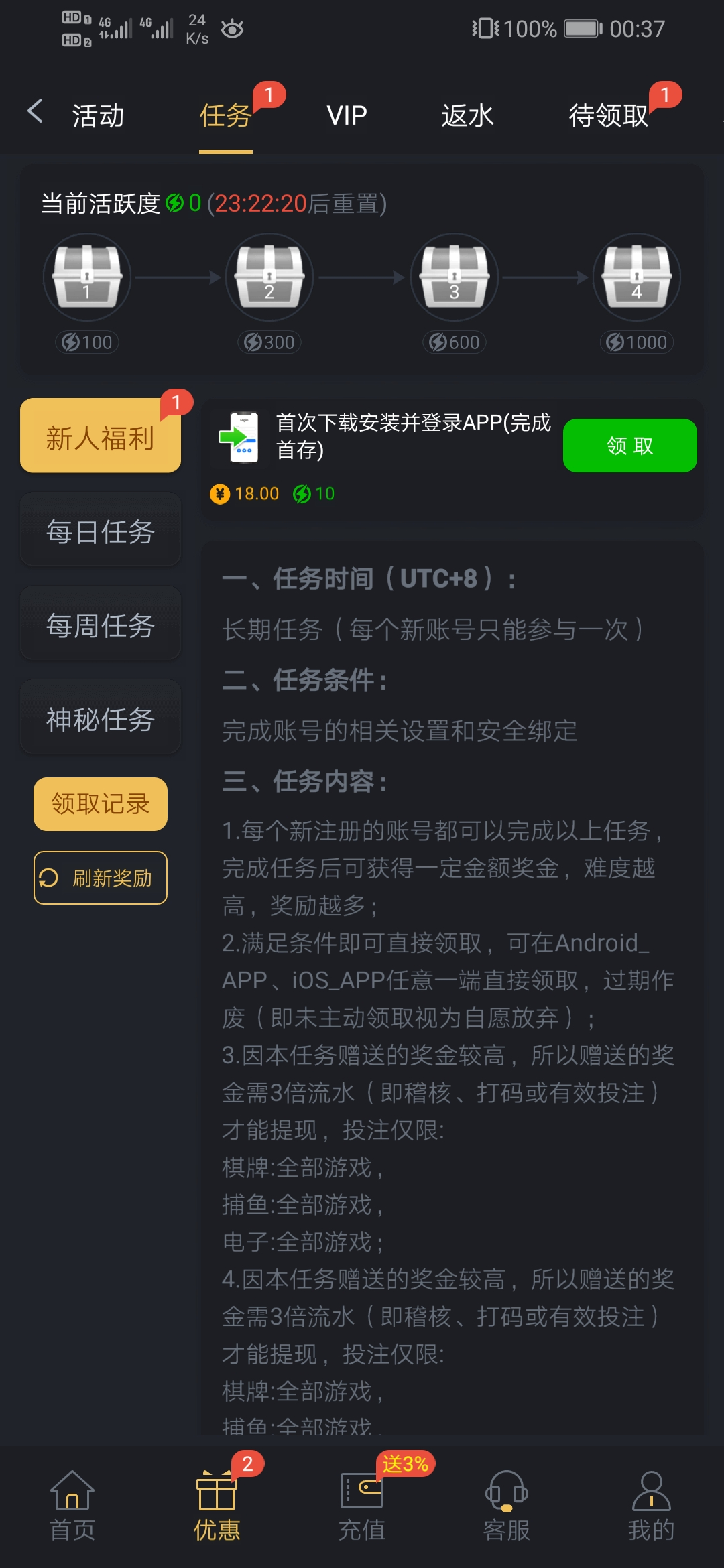
Task: Switch to the 返水 tab
Action: point(467,115)
